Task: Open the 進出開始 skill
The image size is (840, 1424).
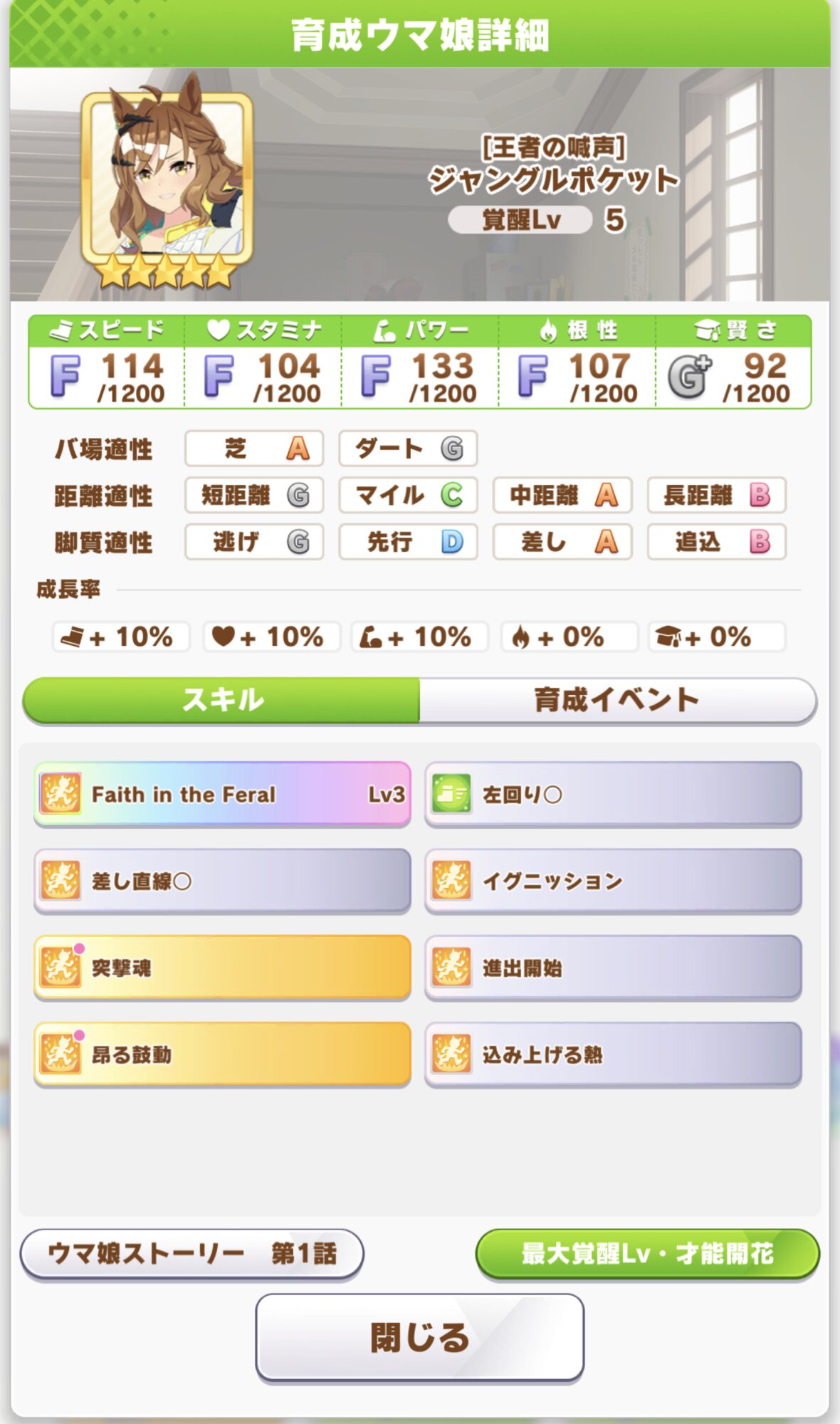Action: click(x=613, y=968)
